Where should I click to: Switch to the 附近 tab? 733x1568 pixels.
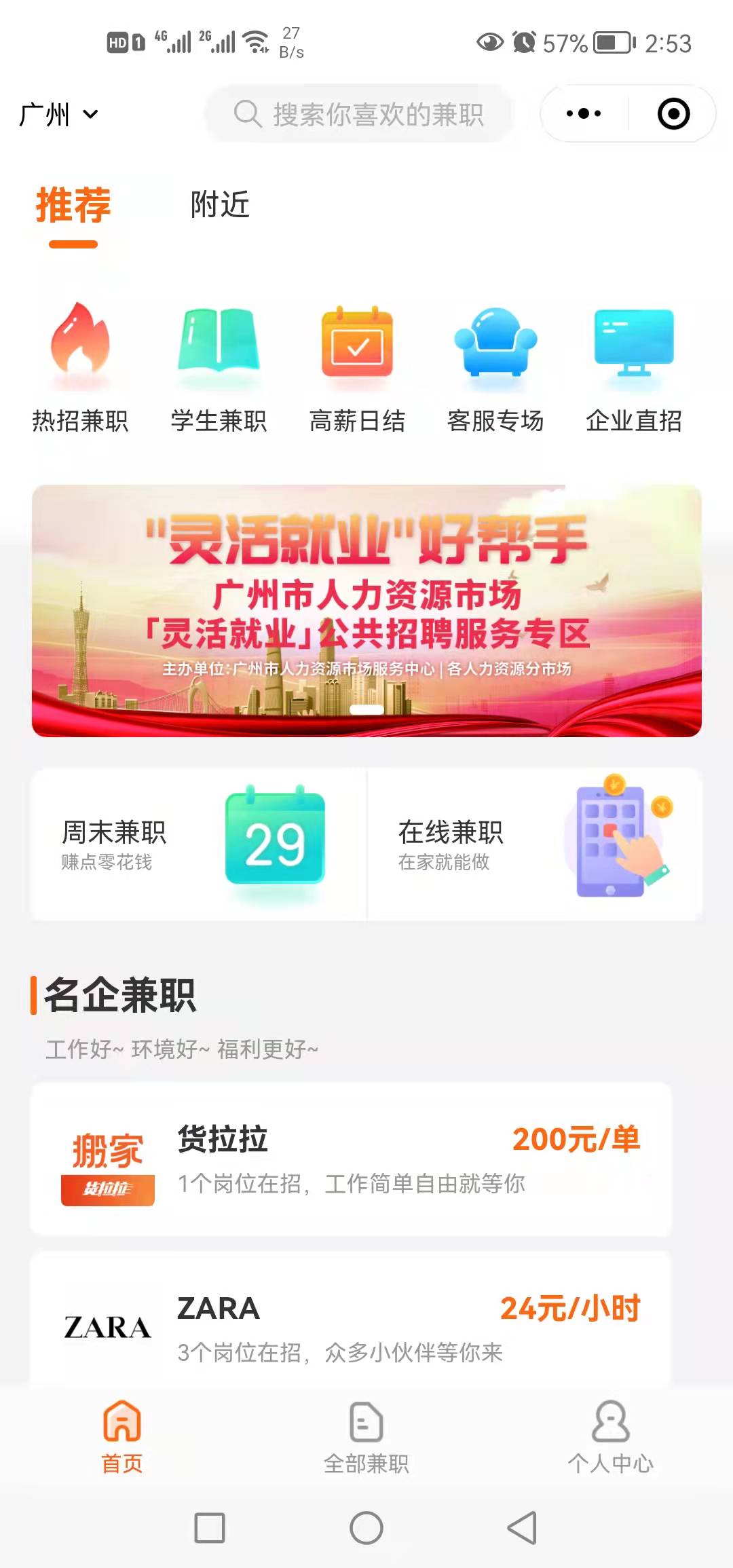[x=220, y=205]
